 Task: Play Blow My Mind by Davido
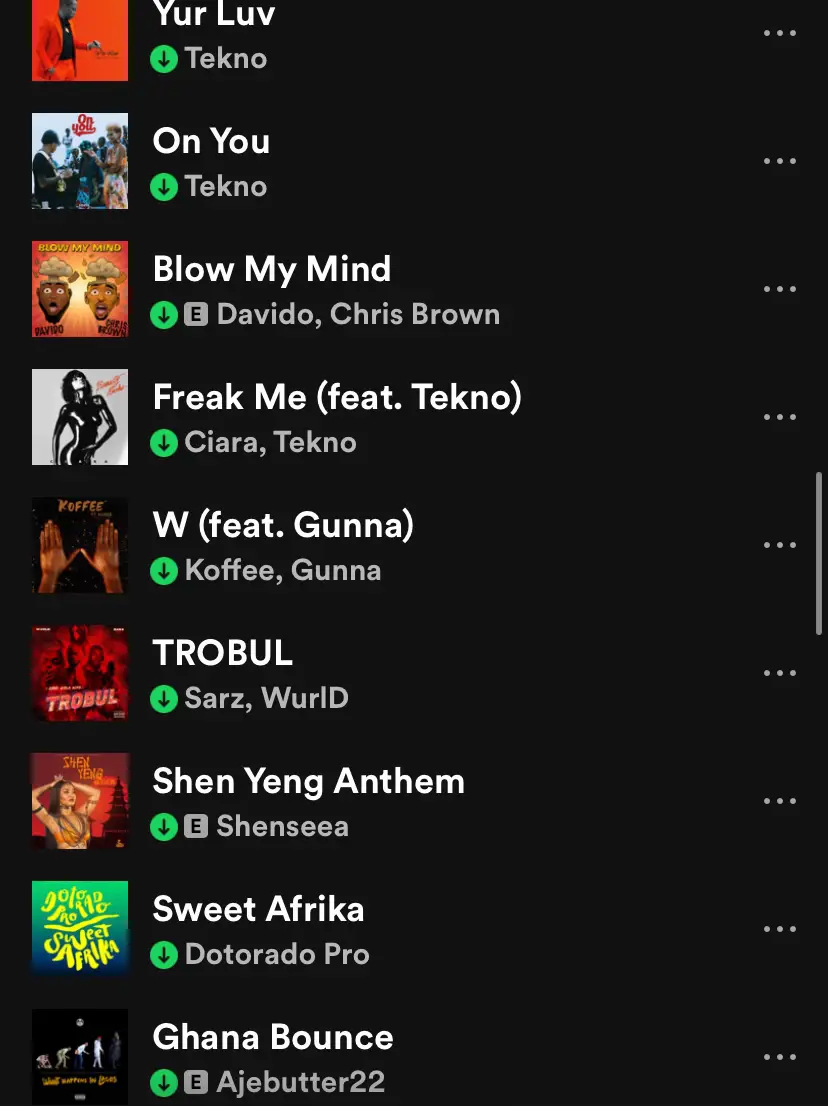coord(271,270)
